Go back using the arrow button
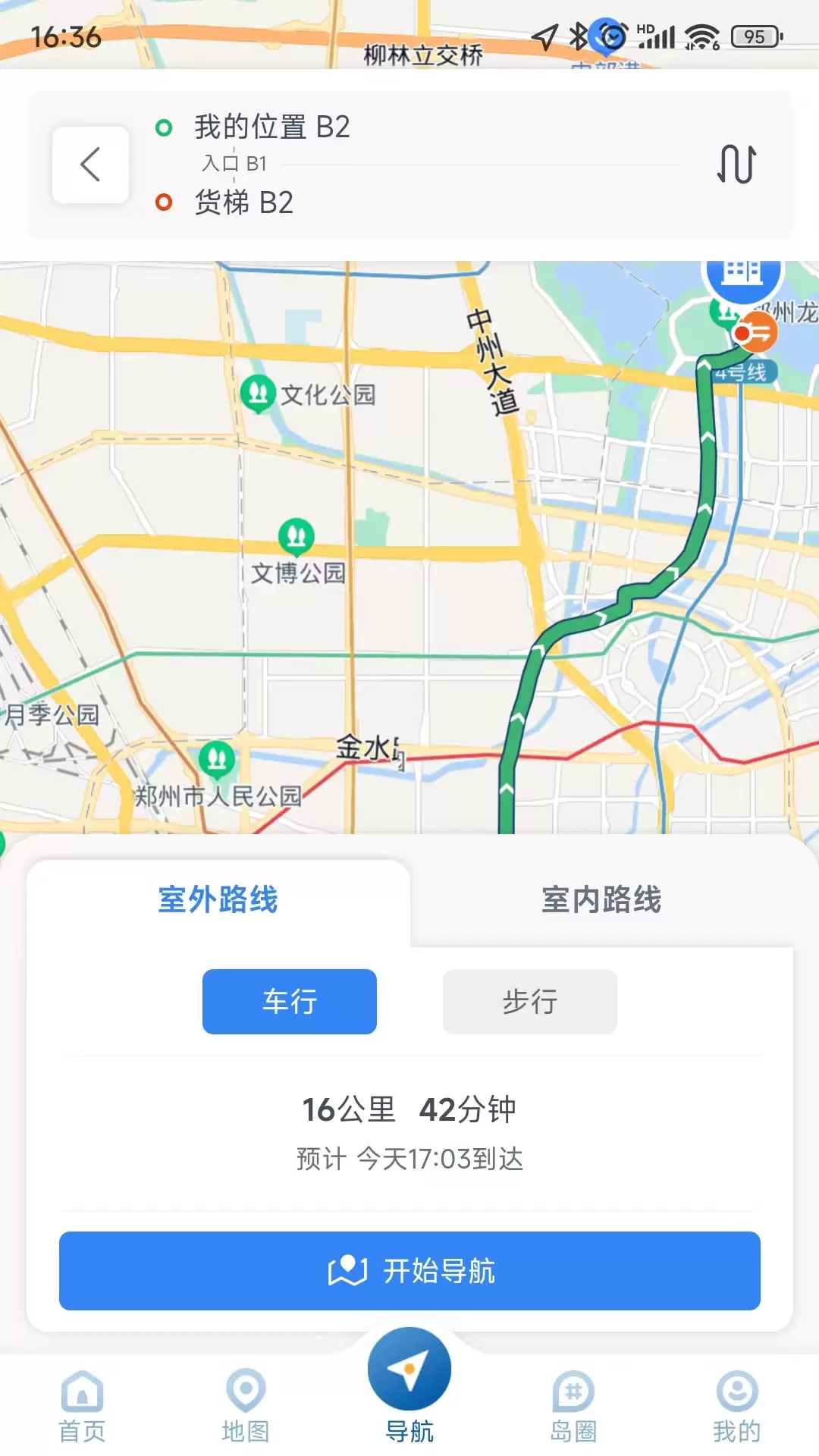 coord(90,165)
